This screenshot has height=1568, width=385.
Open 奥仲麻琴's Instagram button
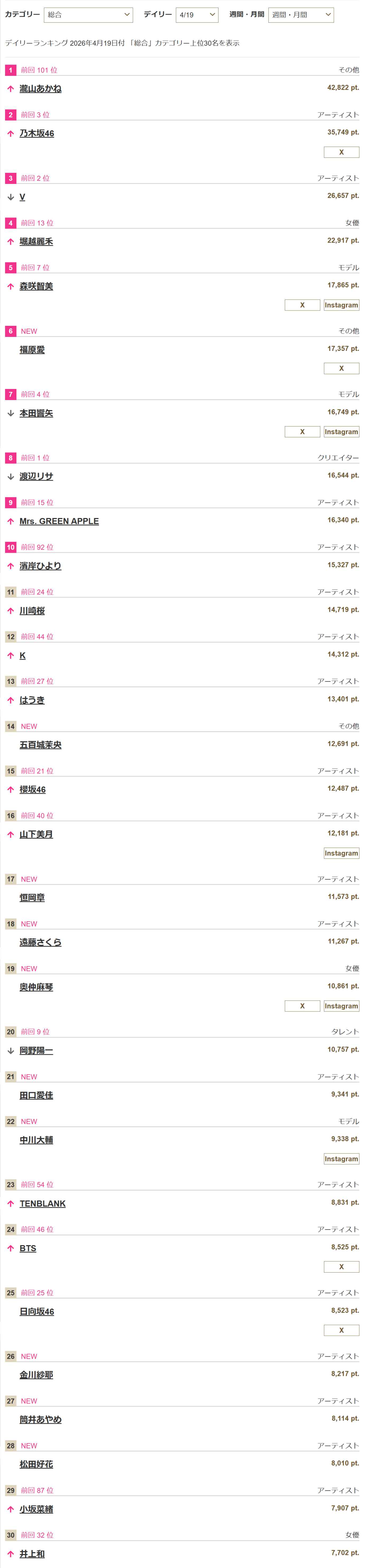[x=341, y=1006]
